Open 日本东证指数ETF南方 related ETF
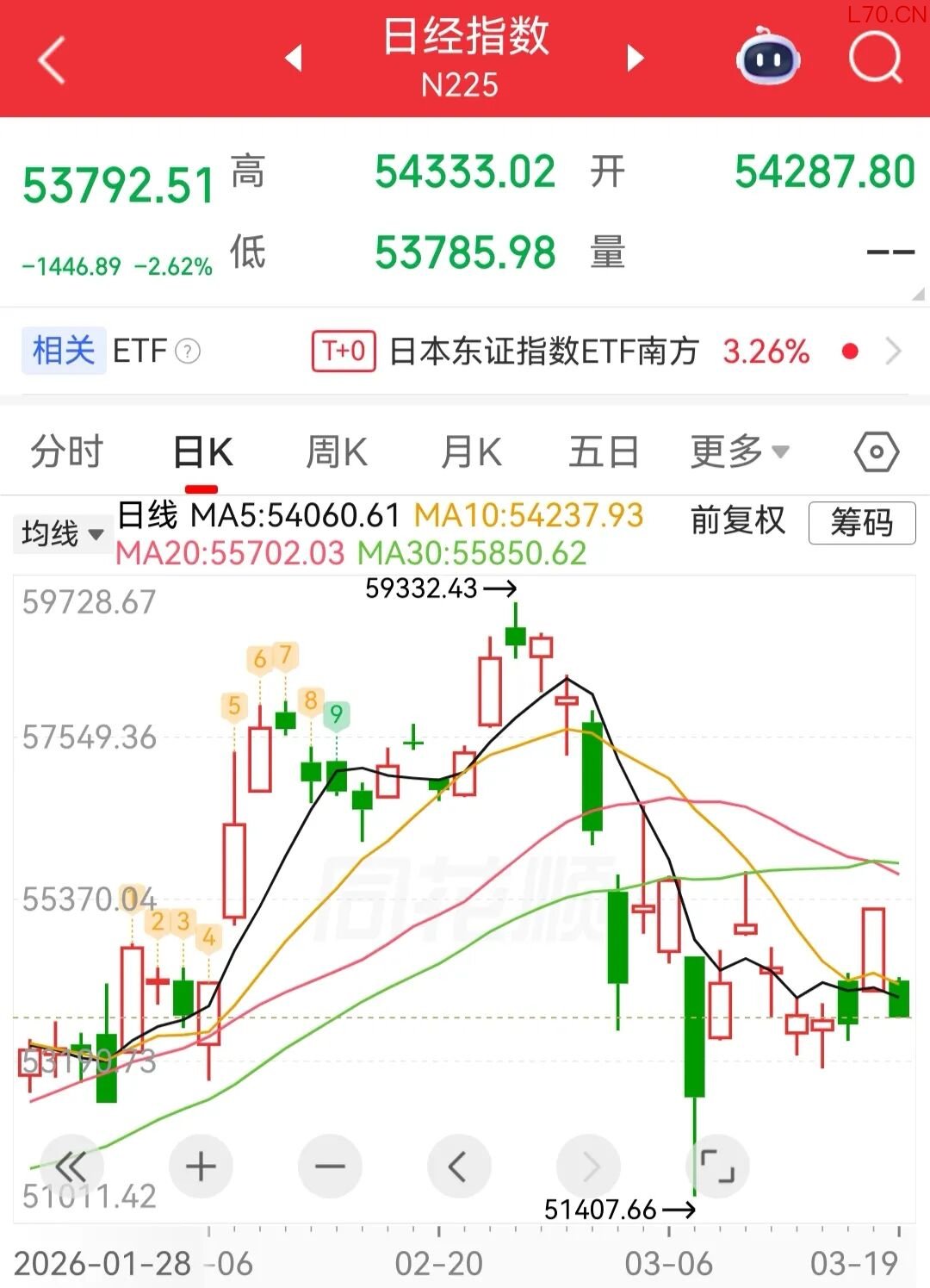The width and height of the screenshot is (930, 1288). (x=543, y=352)
